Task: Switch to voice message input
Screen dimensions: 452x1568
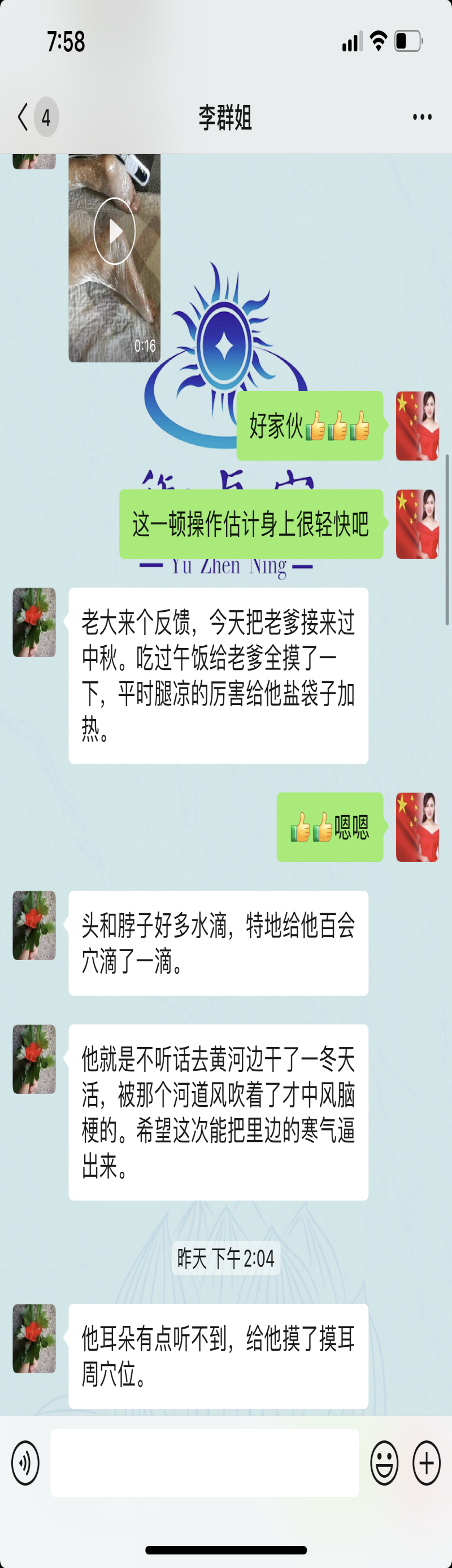Action: (25, 1462)
